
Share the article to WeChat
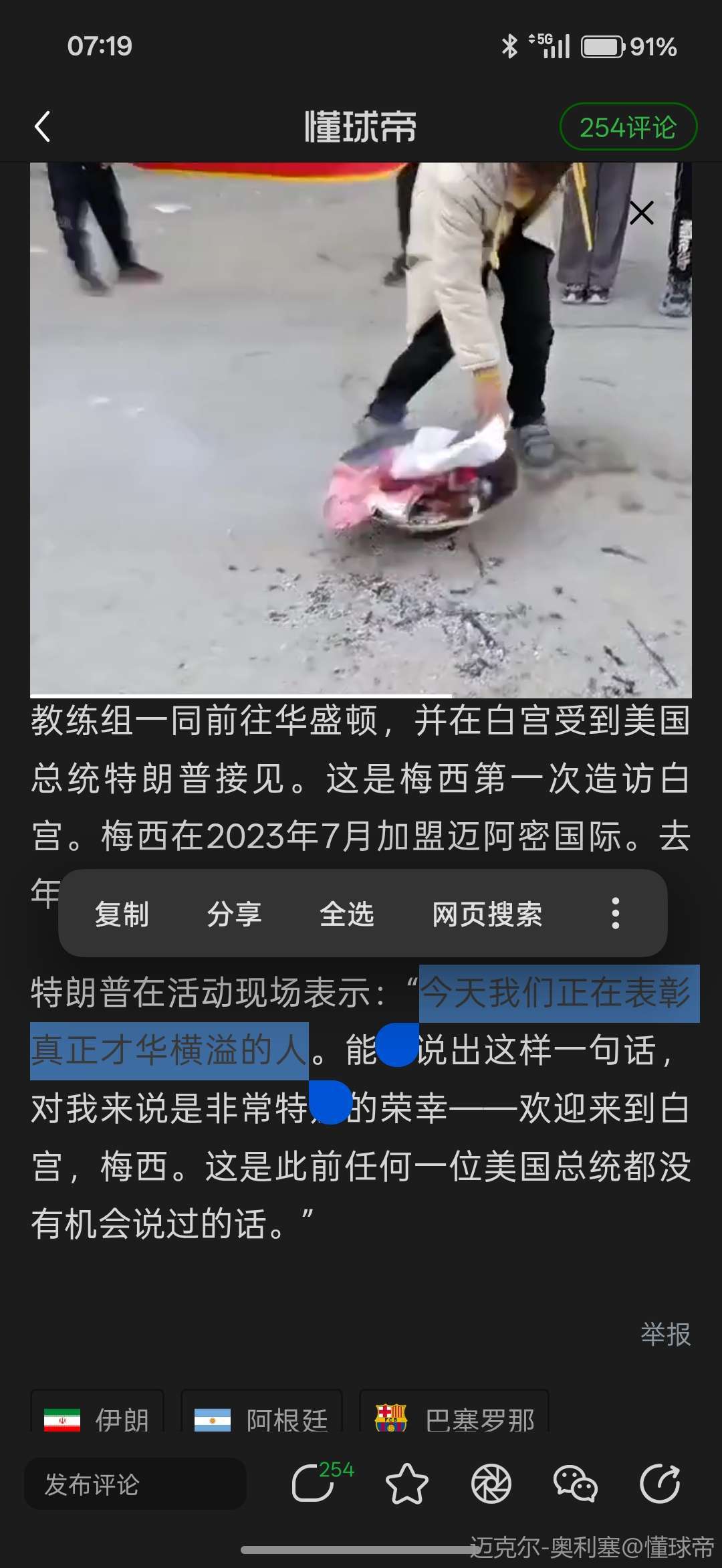pos(575,1484)
